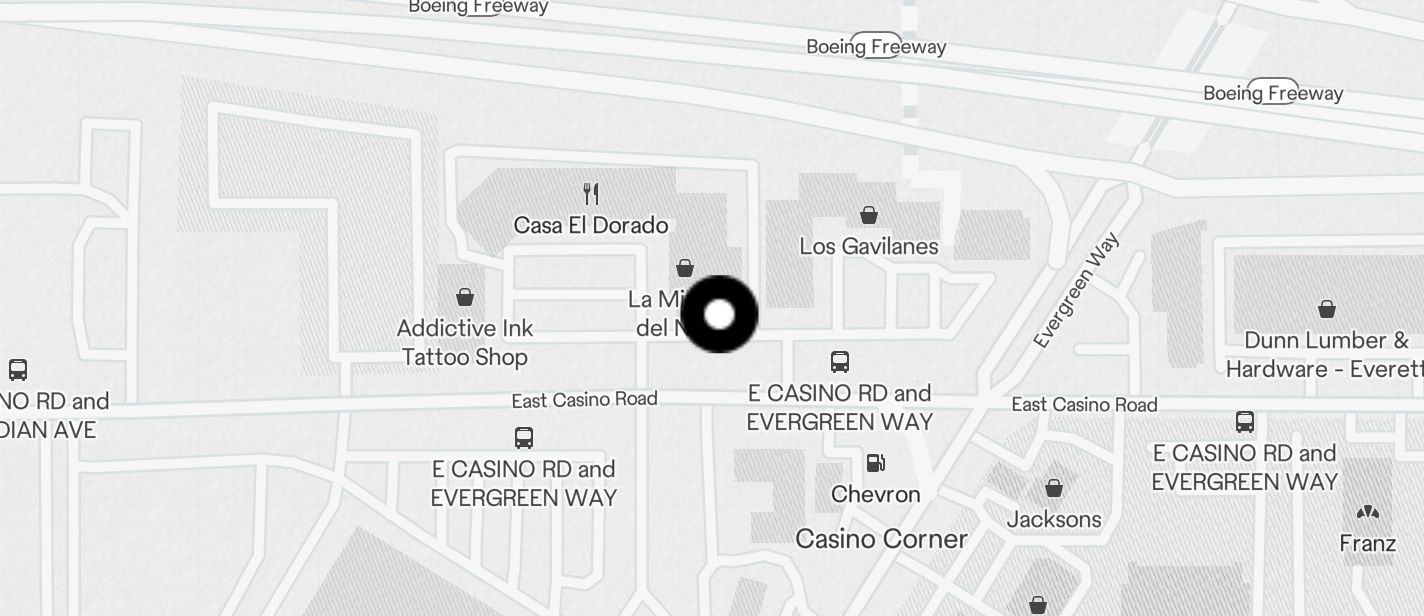Select the Franz place marker
This screenshot has height=616, width=1424.
pyautogui.click(x=1367, y=513)
